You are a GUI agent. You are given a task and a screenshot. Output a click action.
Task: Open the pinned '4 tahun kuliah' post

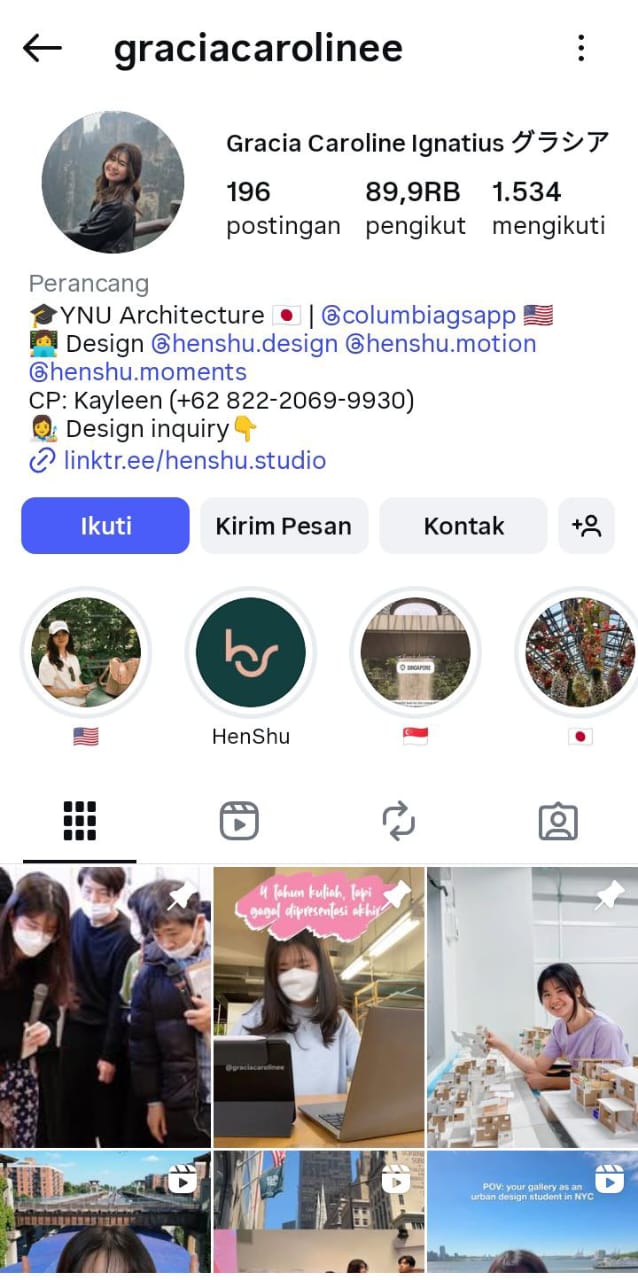click(x=318, y=1007)
